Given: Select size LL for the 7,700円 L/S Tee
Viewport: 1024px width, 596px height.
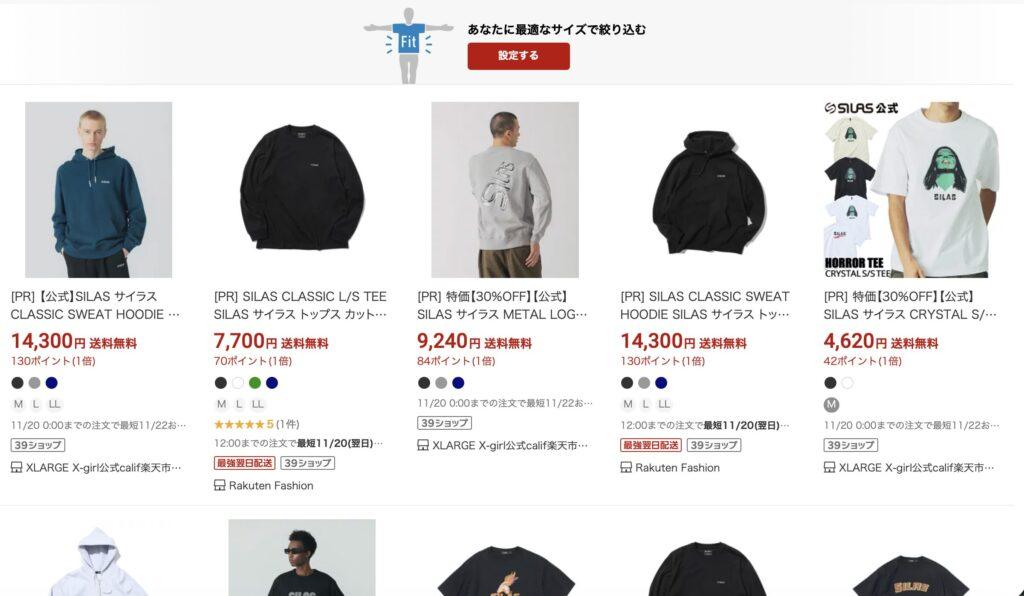Looking at the screenshot, I should coord(258,404).
